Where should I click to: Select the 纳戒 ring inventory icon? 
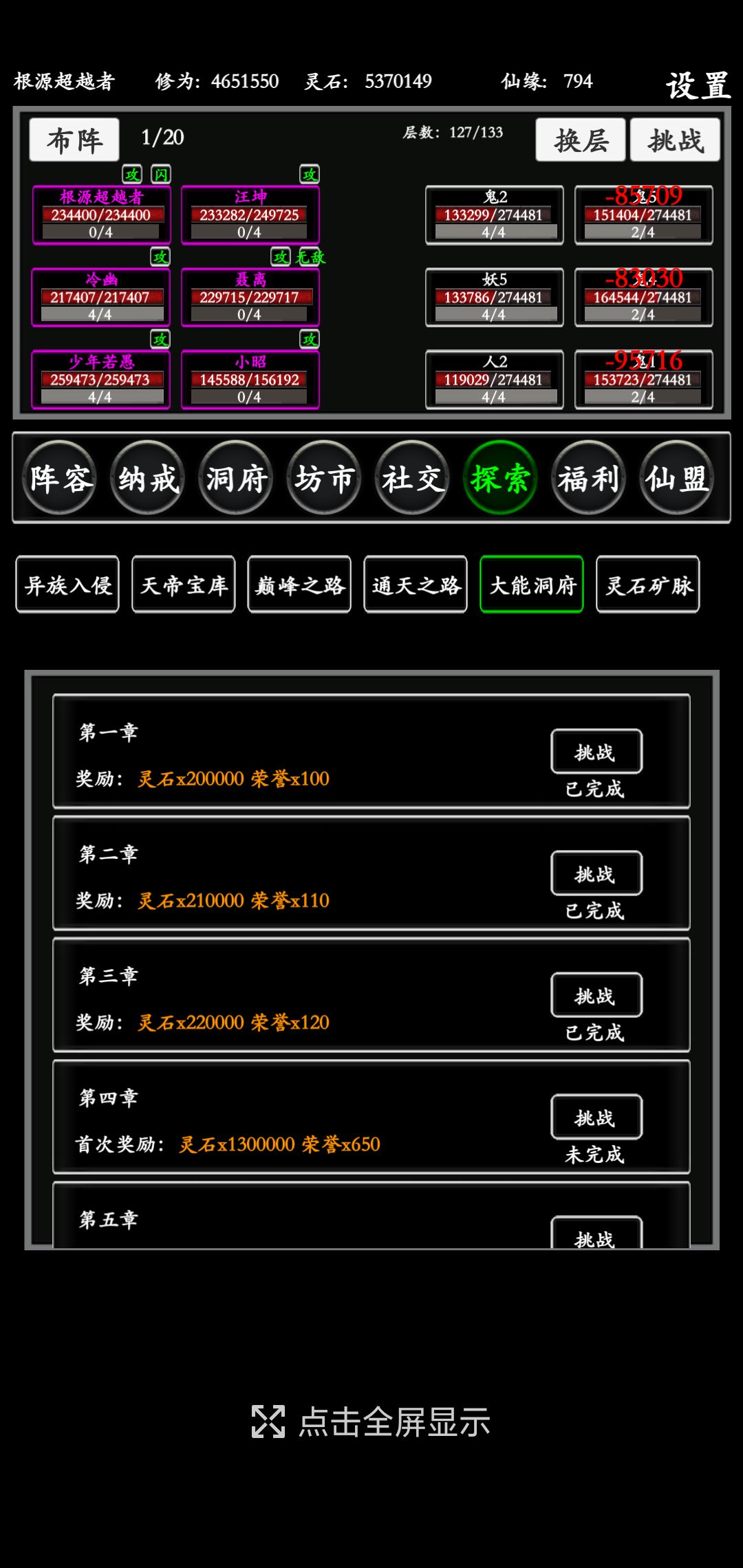click(147, 479)
